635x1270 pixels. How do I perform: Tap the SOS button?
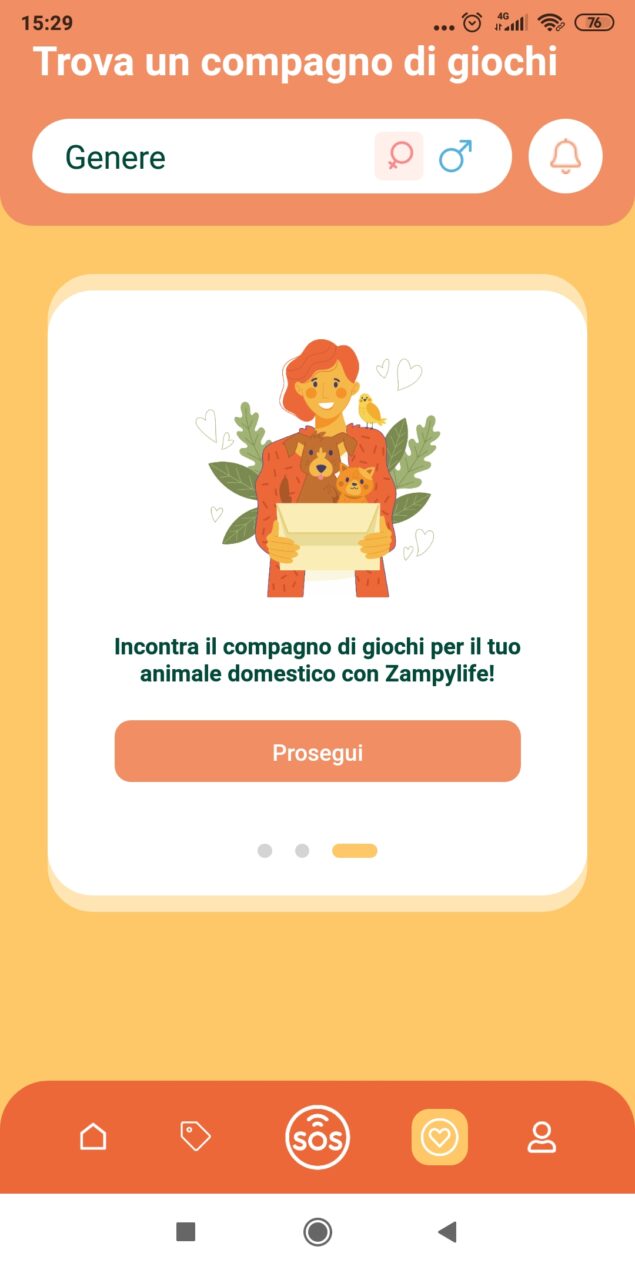click(317, 1137)
